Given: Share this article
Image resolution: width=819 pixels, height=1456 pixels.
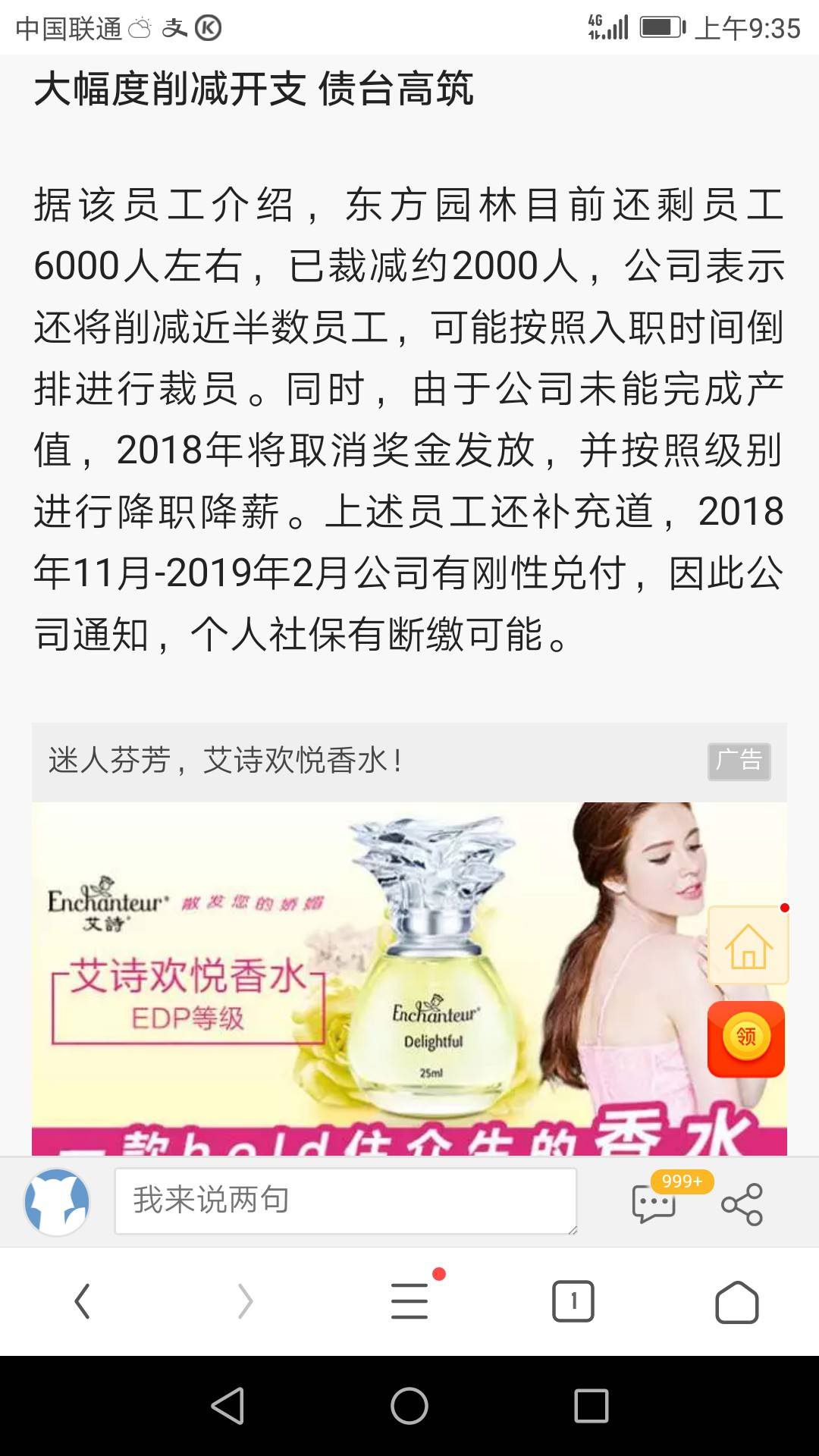Looking at the screenshot, I should pos(742,1203).
